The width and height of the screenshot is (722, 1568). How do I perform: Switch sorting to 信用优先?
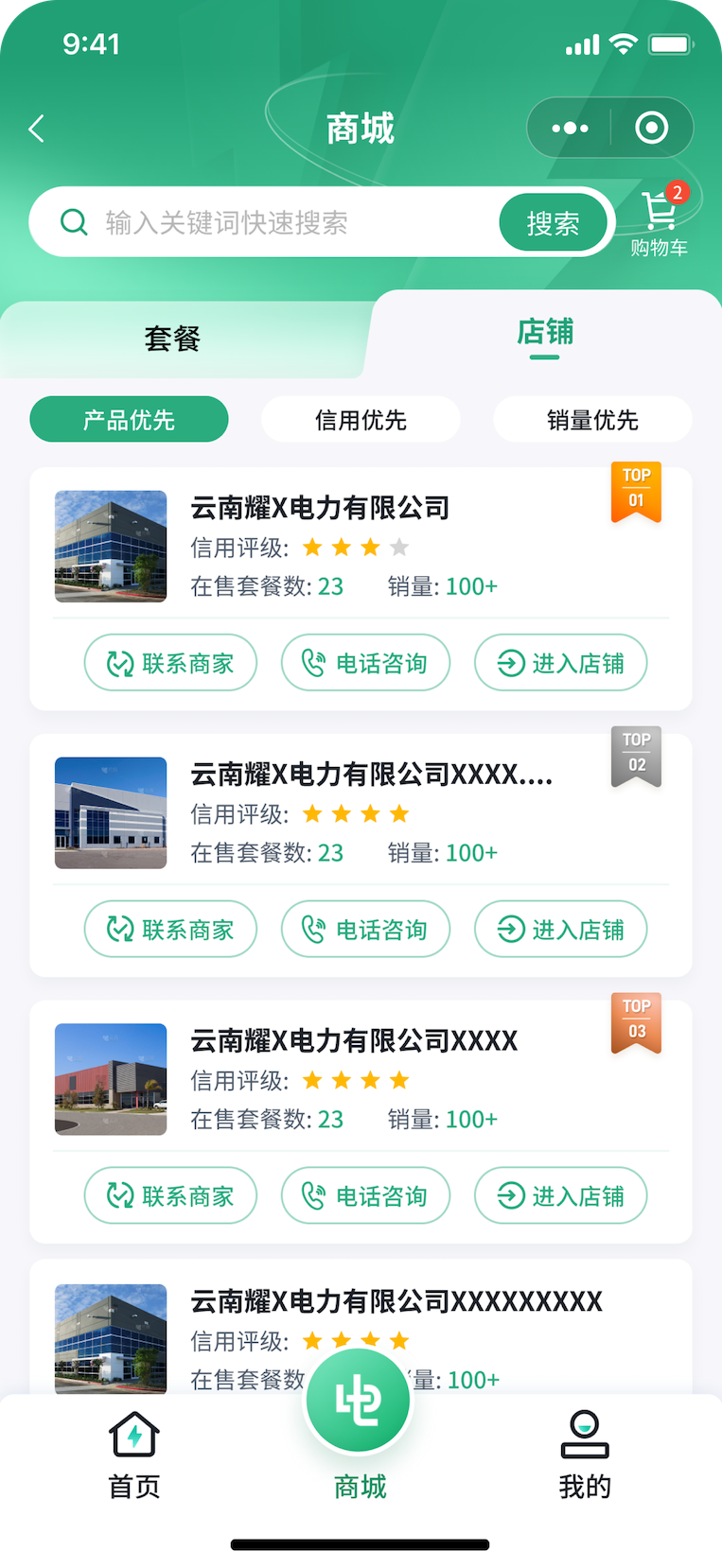(x=361, y=419)
